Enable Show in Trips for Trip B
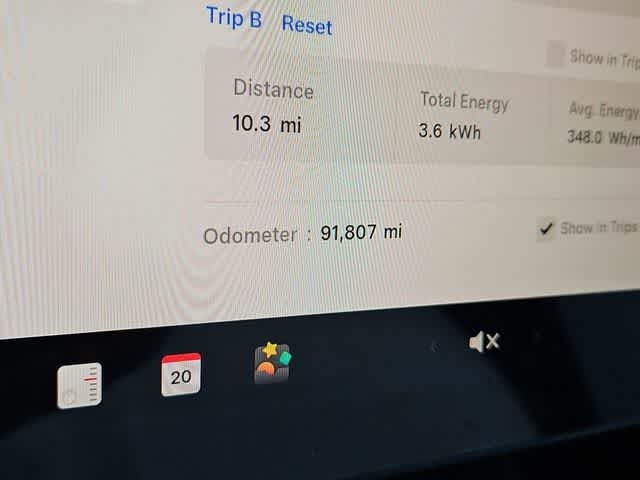The image size is (640, 480). (x=555, y=56)
